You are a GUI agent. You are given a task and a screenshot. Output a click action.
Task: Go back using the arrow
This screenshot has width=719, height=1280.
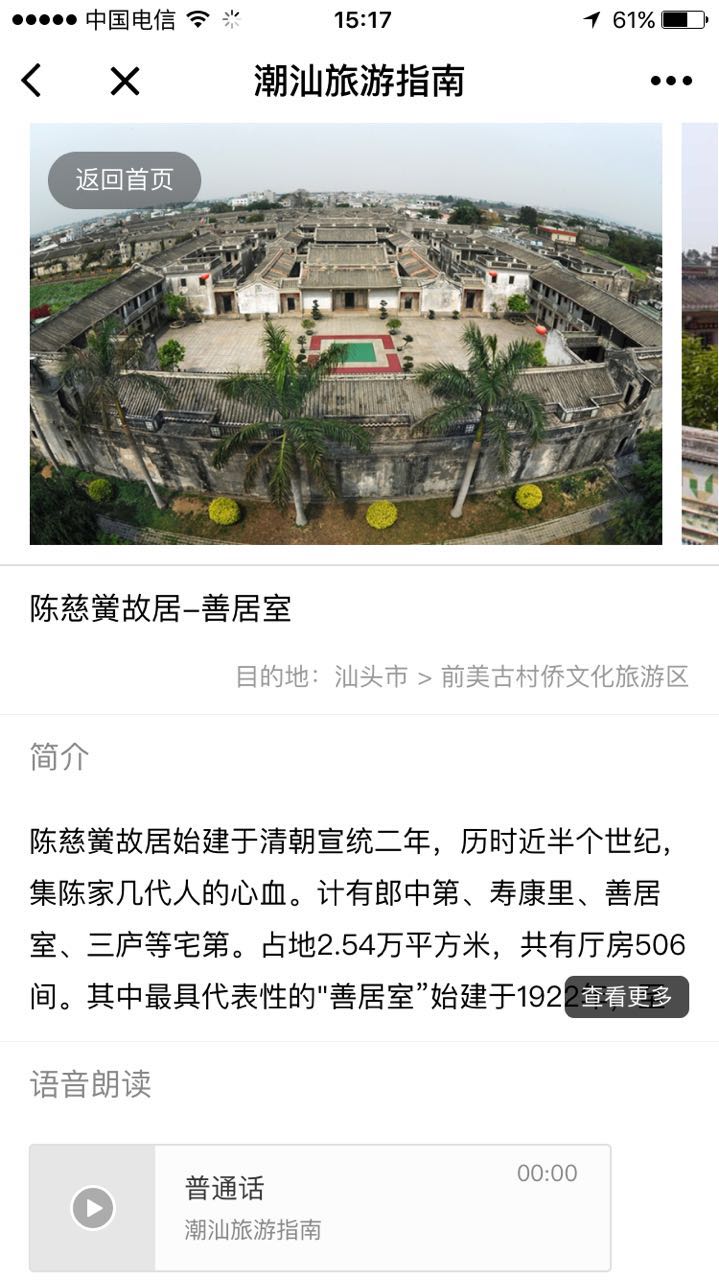32,81
